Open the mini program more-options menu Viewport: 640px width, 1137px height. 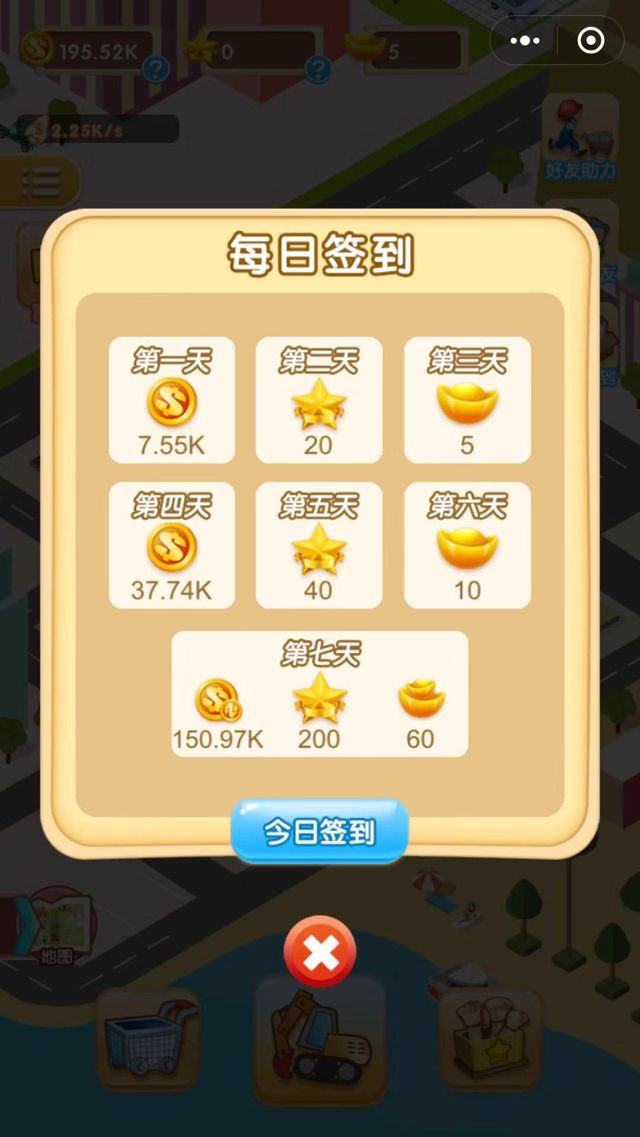tap(525, 41)
